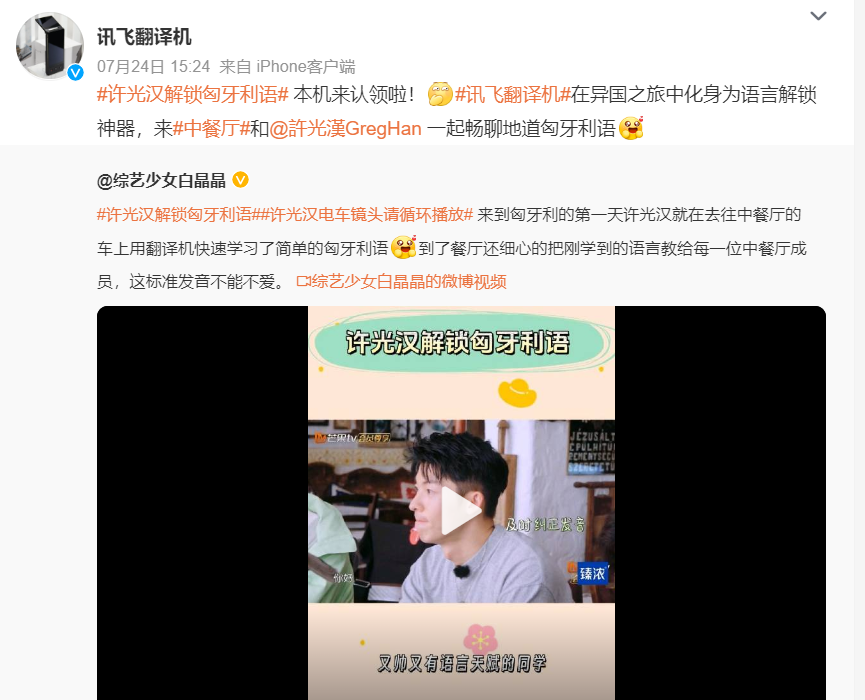Play the embedded video

click(x=461, y=511)
